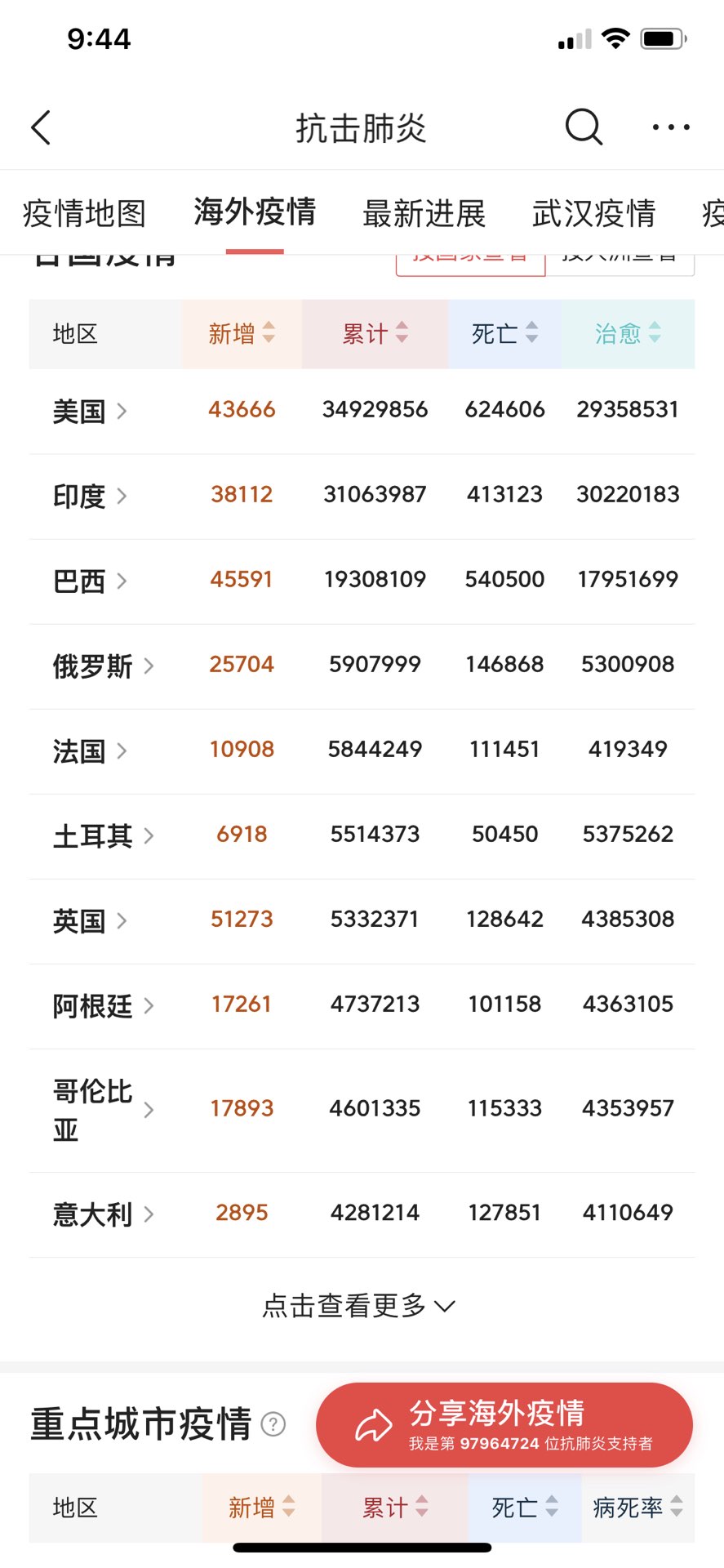The image size is (724, 1568).
Task: Sort countries by 累计 column
Action: tap(375, 333)
